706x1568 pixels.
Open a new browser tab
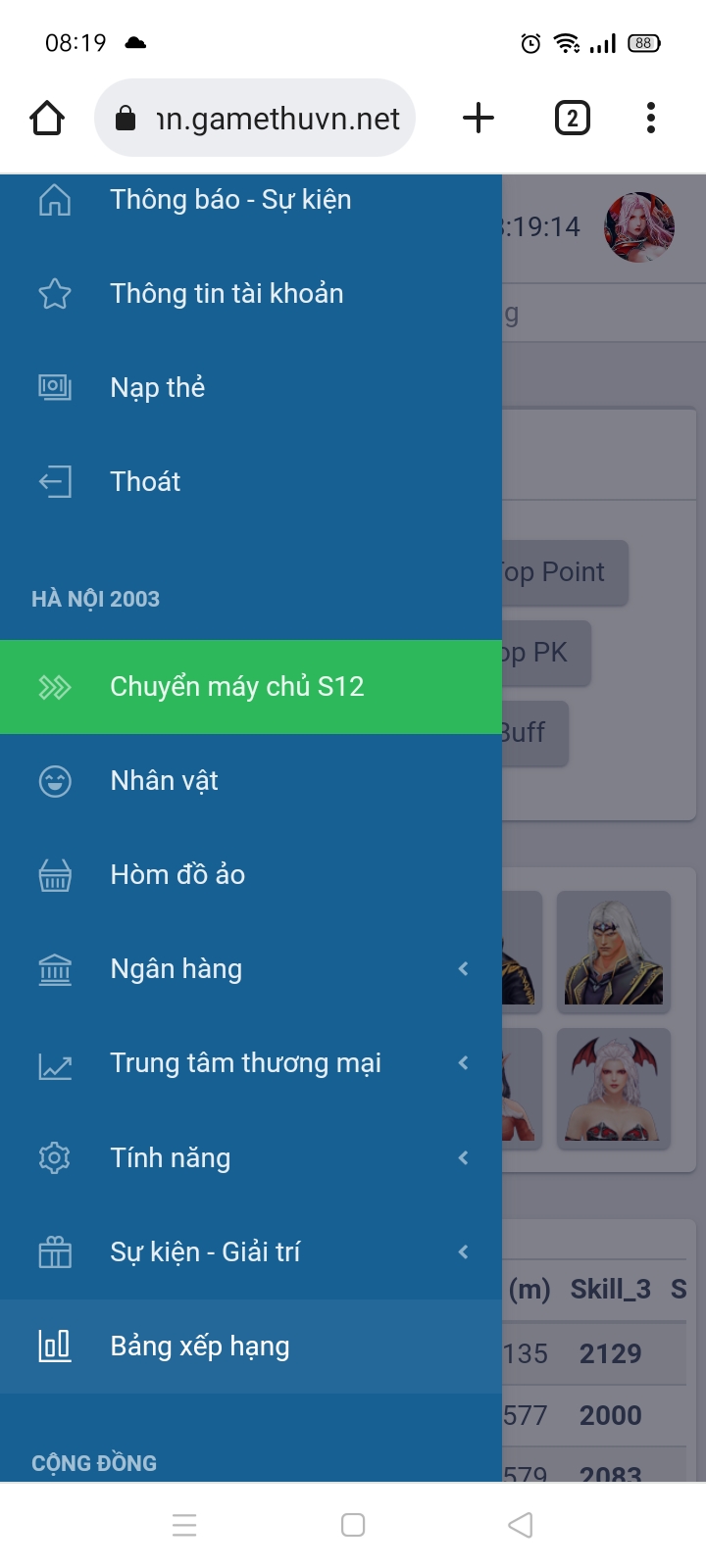[x=479, y=119]
